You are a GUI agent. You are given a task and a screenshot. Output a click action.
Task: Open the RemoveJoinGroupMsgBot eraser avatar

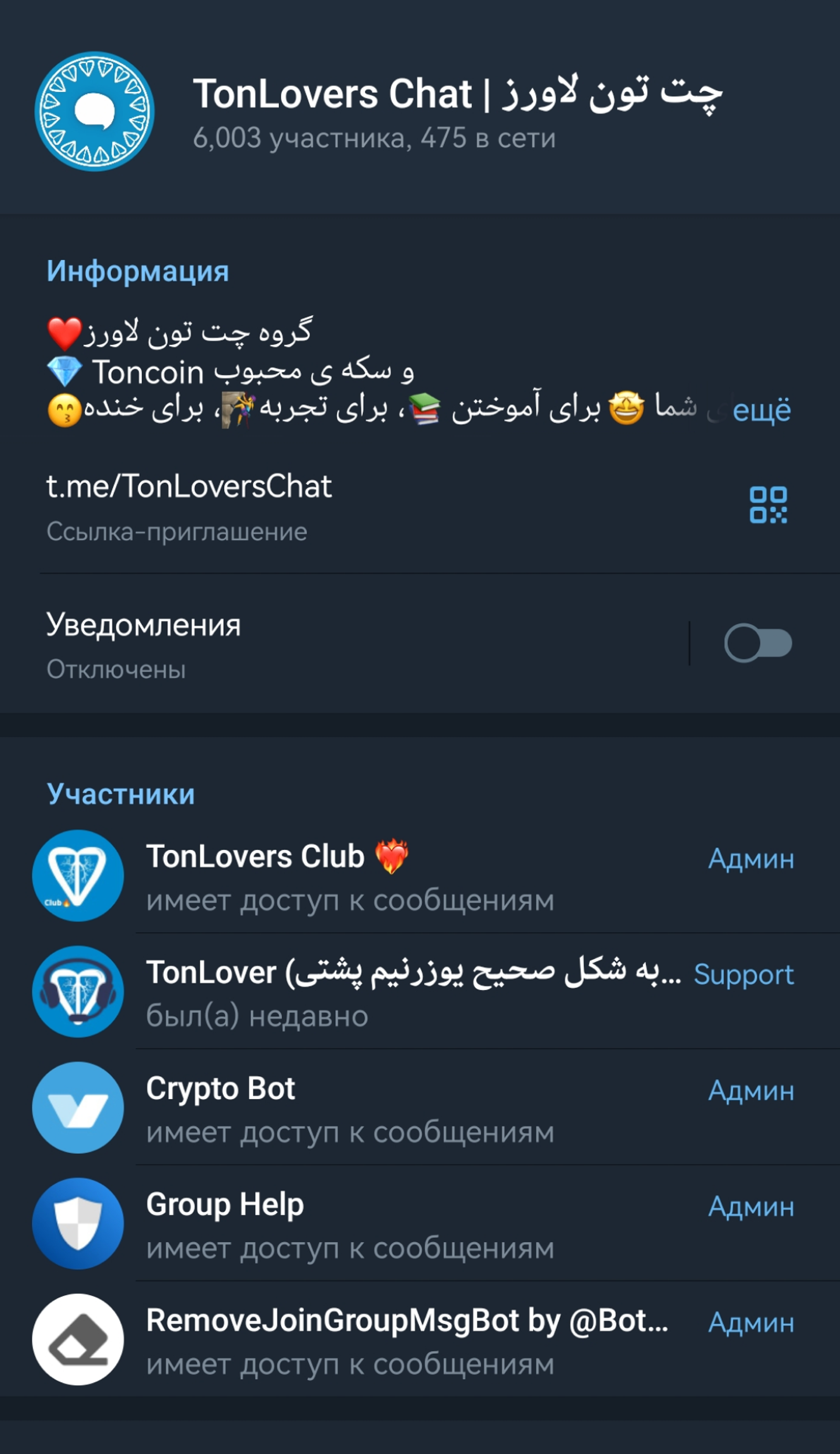(78, 1338)
